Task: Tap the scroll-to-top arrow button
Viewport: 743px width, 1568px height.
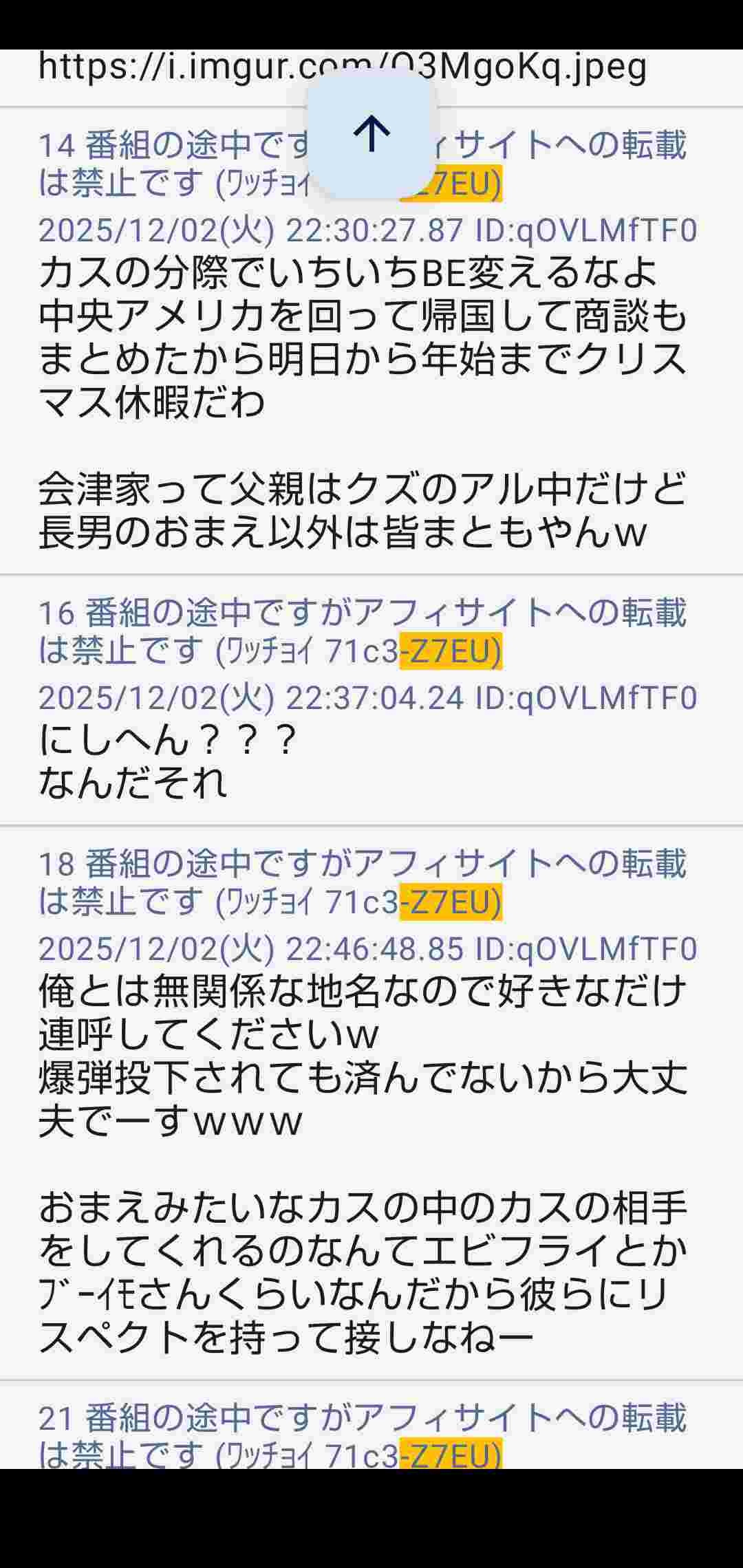Action: pos(371,133)
